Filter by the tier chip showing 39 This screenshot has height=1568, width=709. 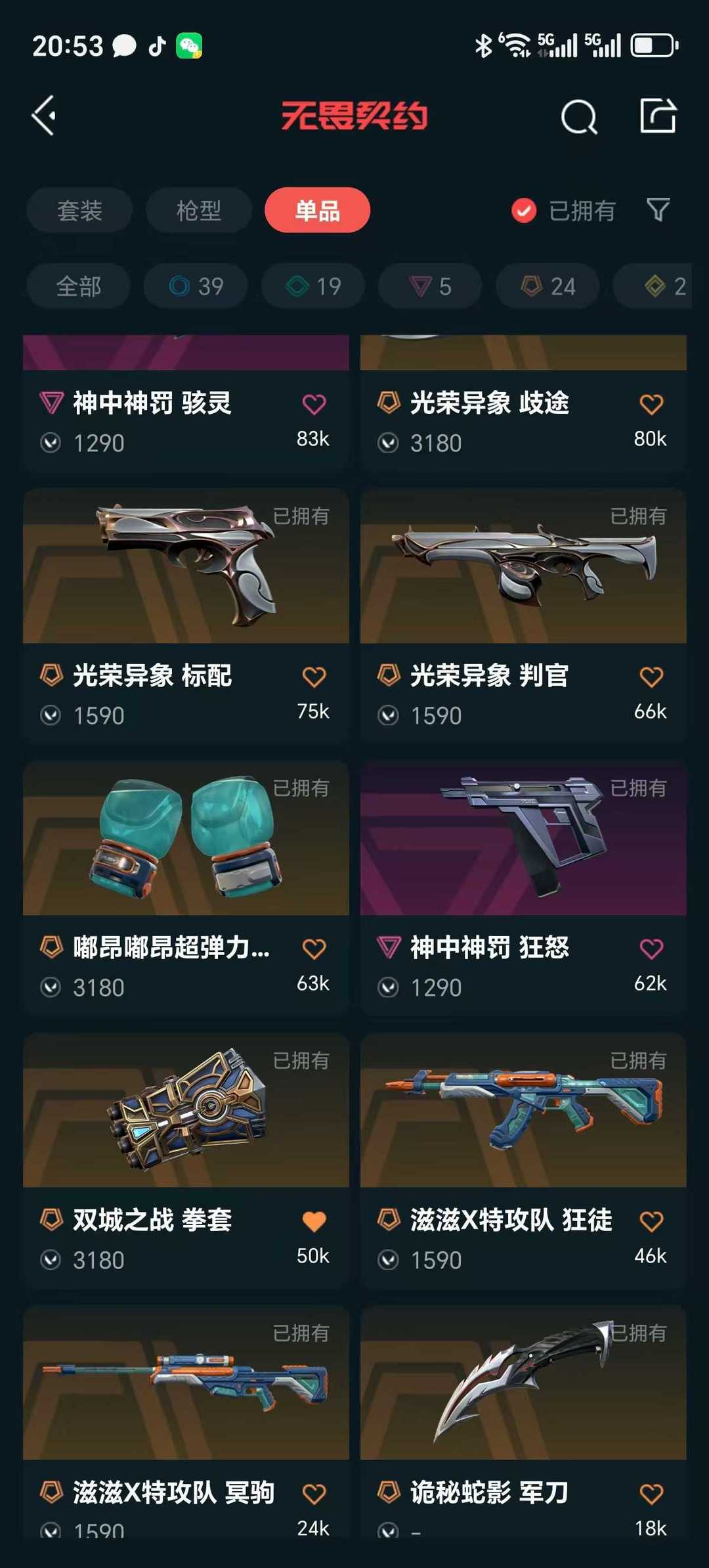(x=196, y=286)
